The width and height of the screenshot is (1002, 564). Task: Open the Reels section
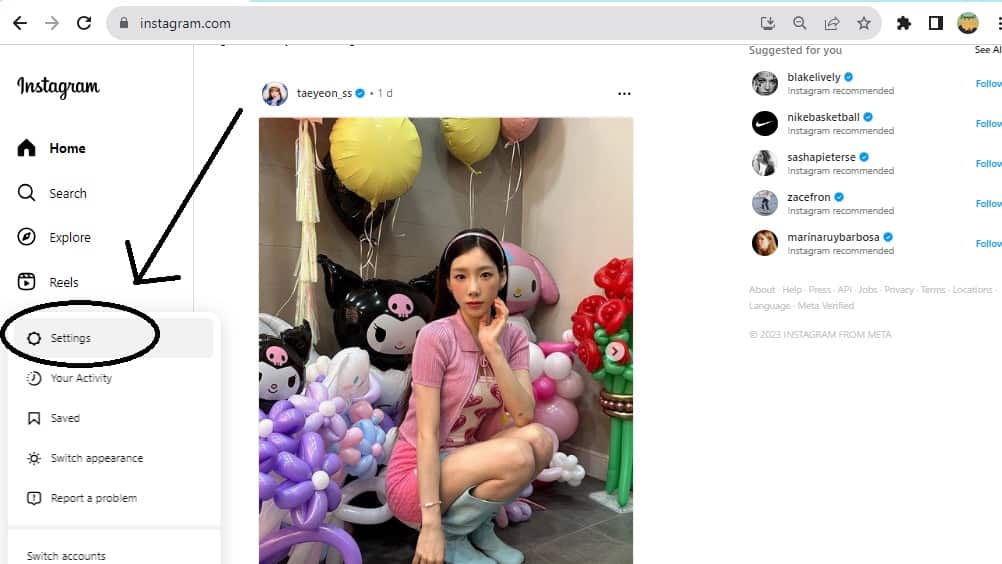pyautogui.click(x=63, y=282)
